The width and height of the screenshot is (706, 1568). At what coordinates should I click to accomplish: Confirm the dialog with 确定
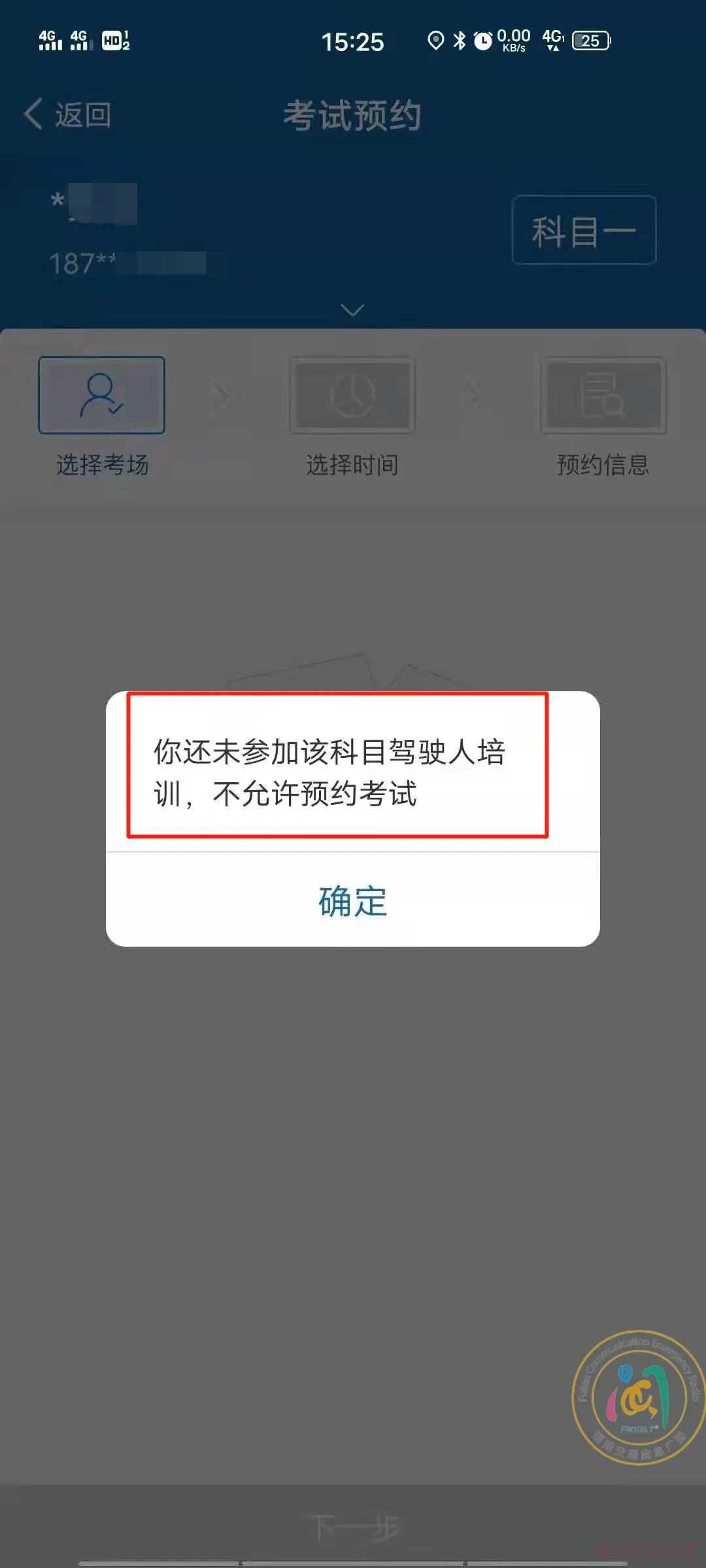353,901
